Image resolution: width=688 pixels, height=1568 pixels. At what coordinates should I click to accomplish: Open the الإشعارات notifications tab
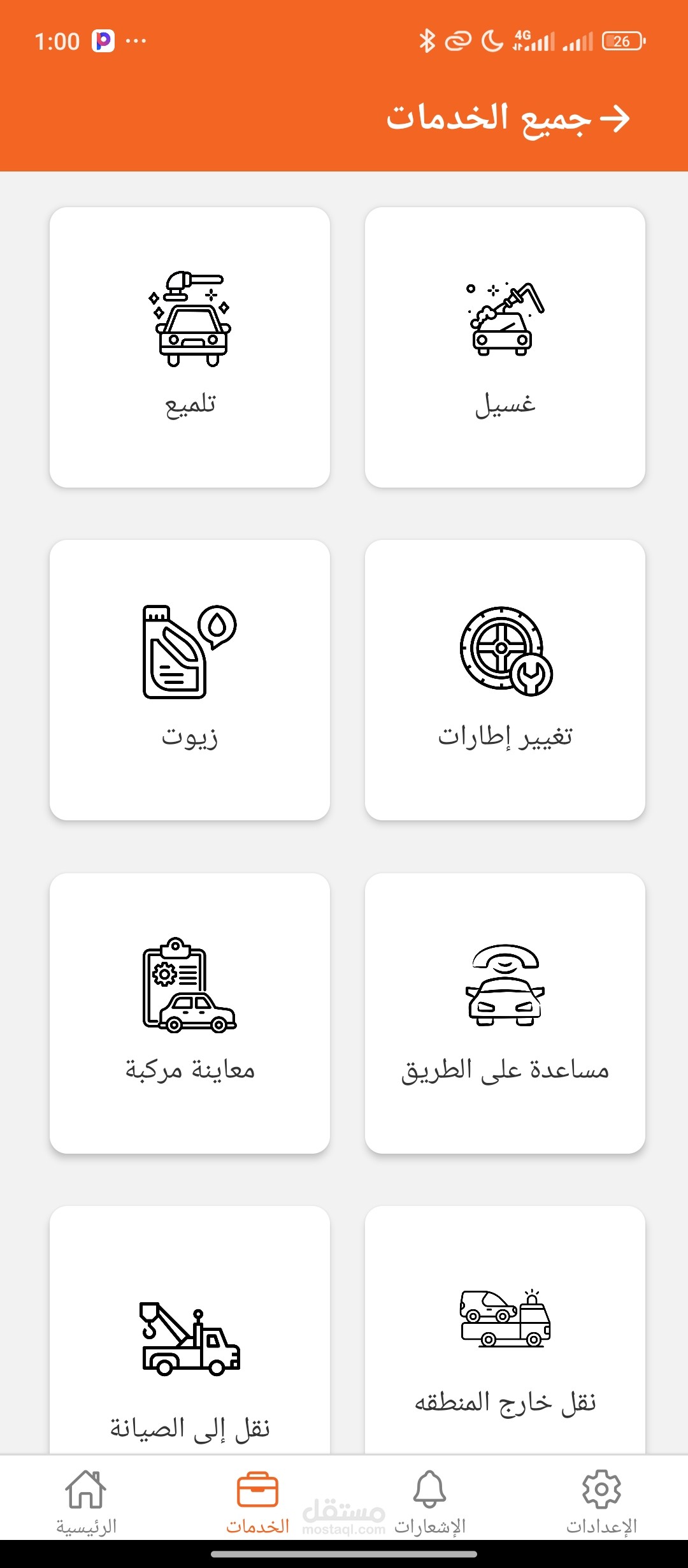[430, 1502]
